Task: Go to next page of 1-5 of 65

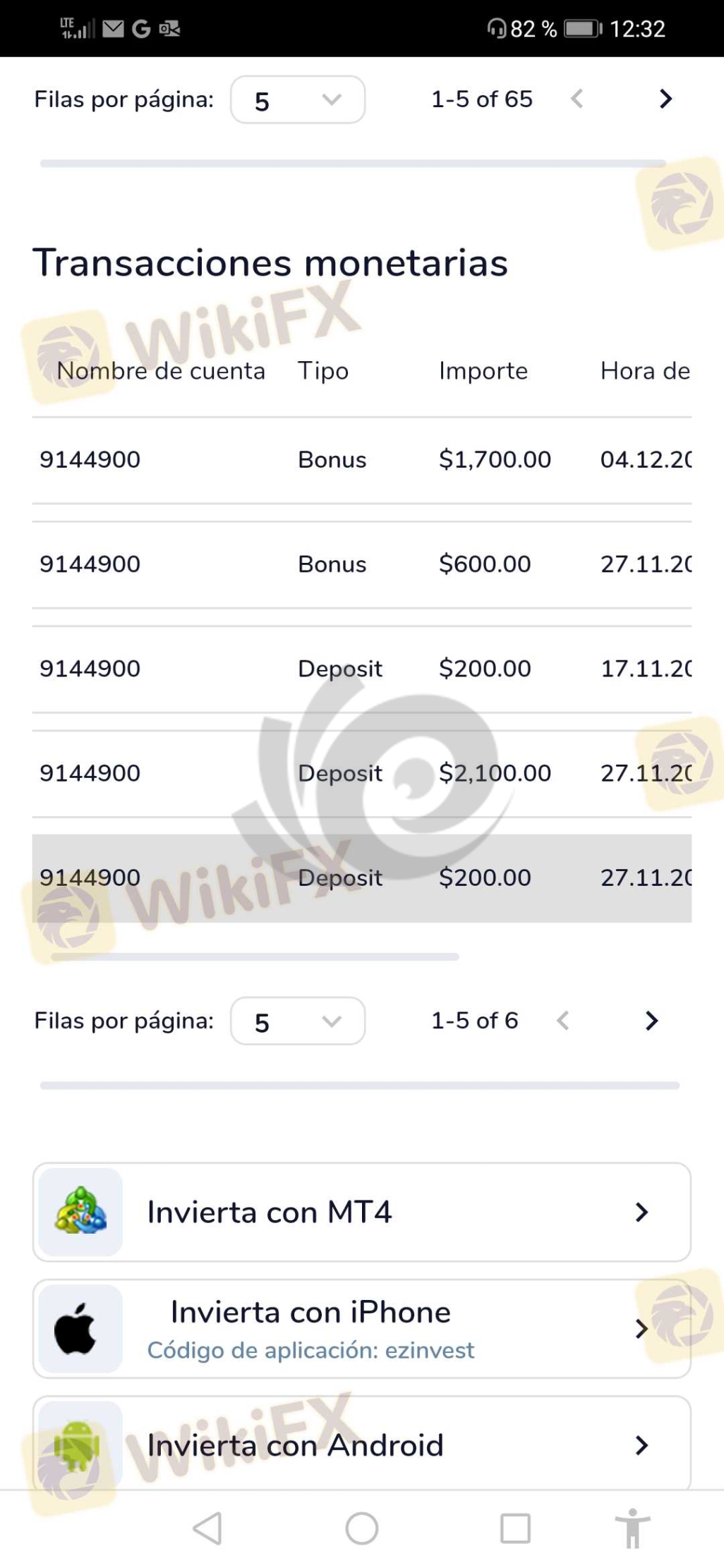Action: (x=665, y=99)
